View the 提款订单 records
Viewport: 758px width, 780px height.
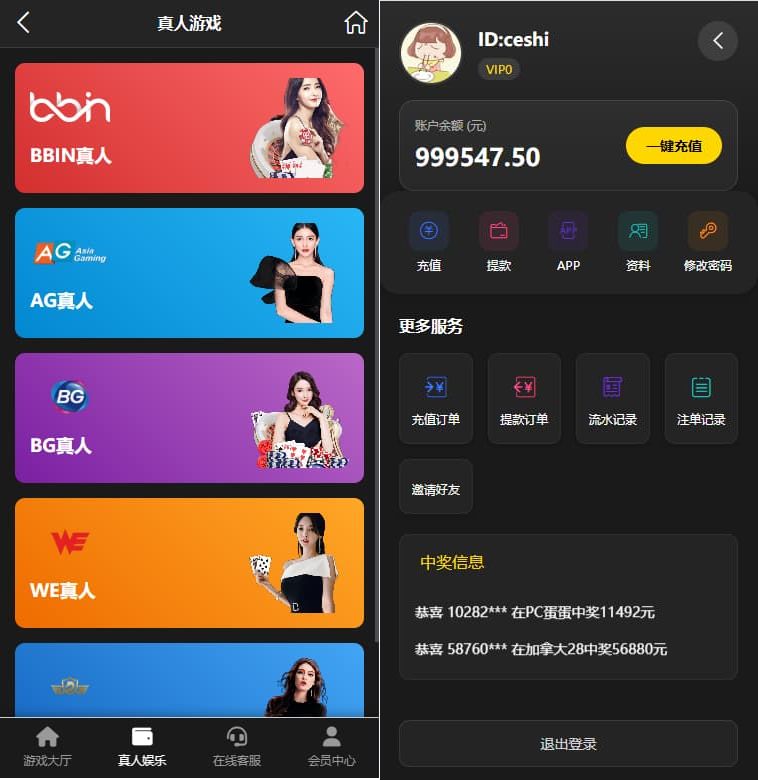(x=524, y=398)
